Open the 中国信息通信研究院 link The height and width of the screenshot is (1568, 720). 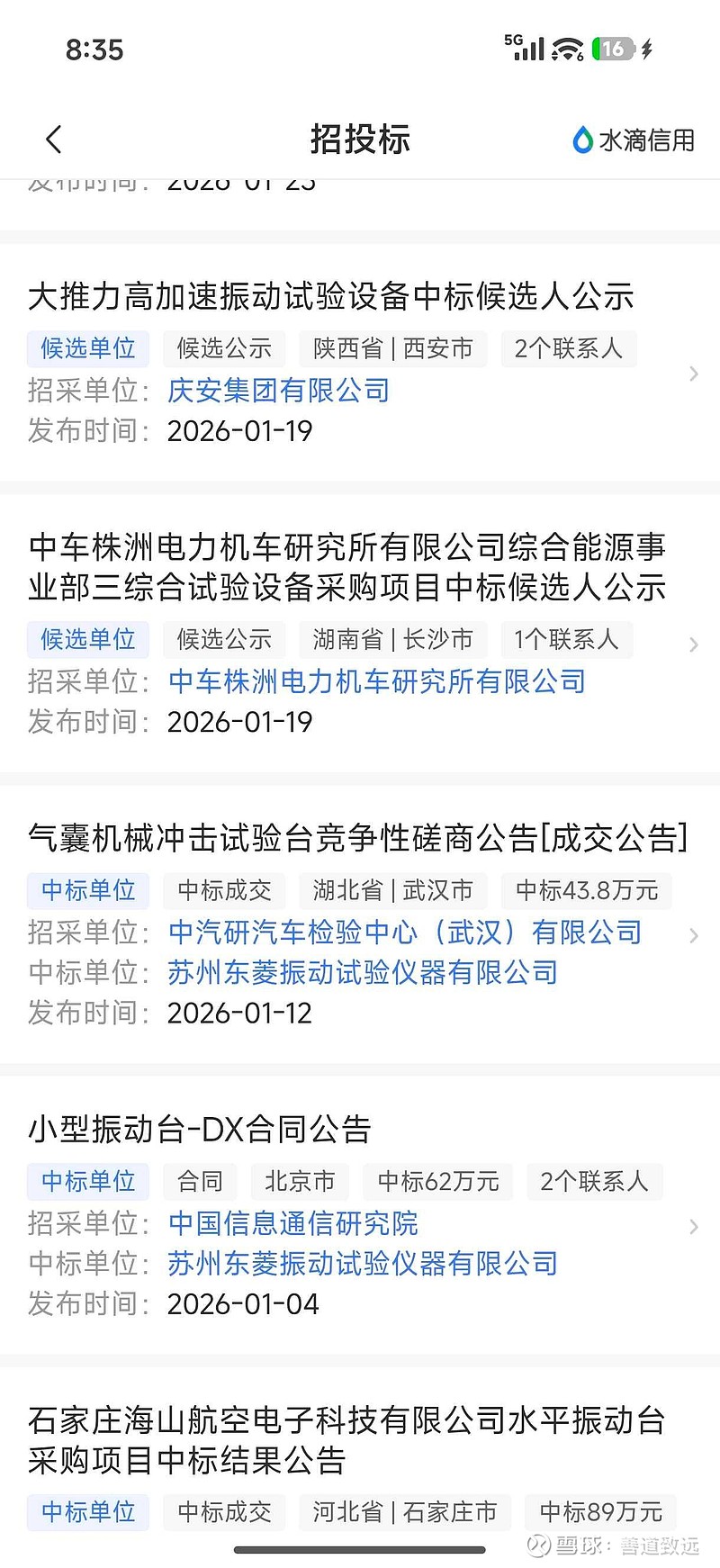click(293, 1222)
